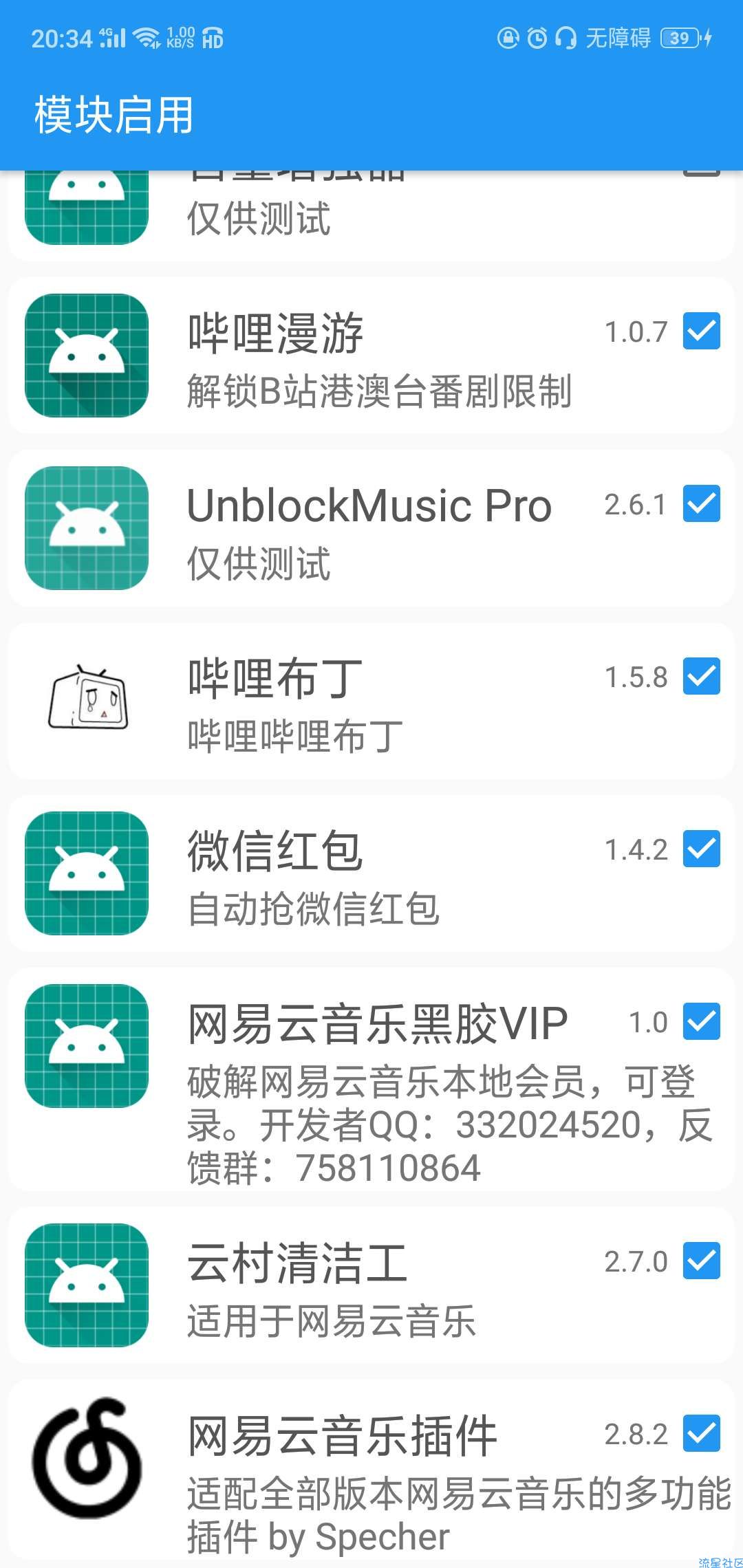Viewport: 743px width, 1568px height.
Task: Select the 哔哩布丁 module row
Action: click(371, 701)
